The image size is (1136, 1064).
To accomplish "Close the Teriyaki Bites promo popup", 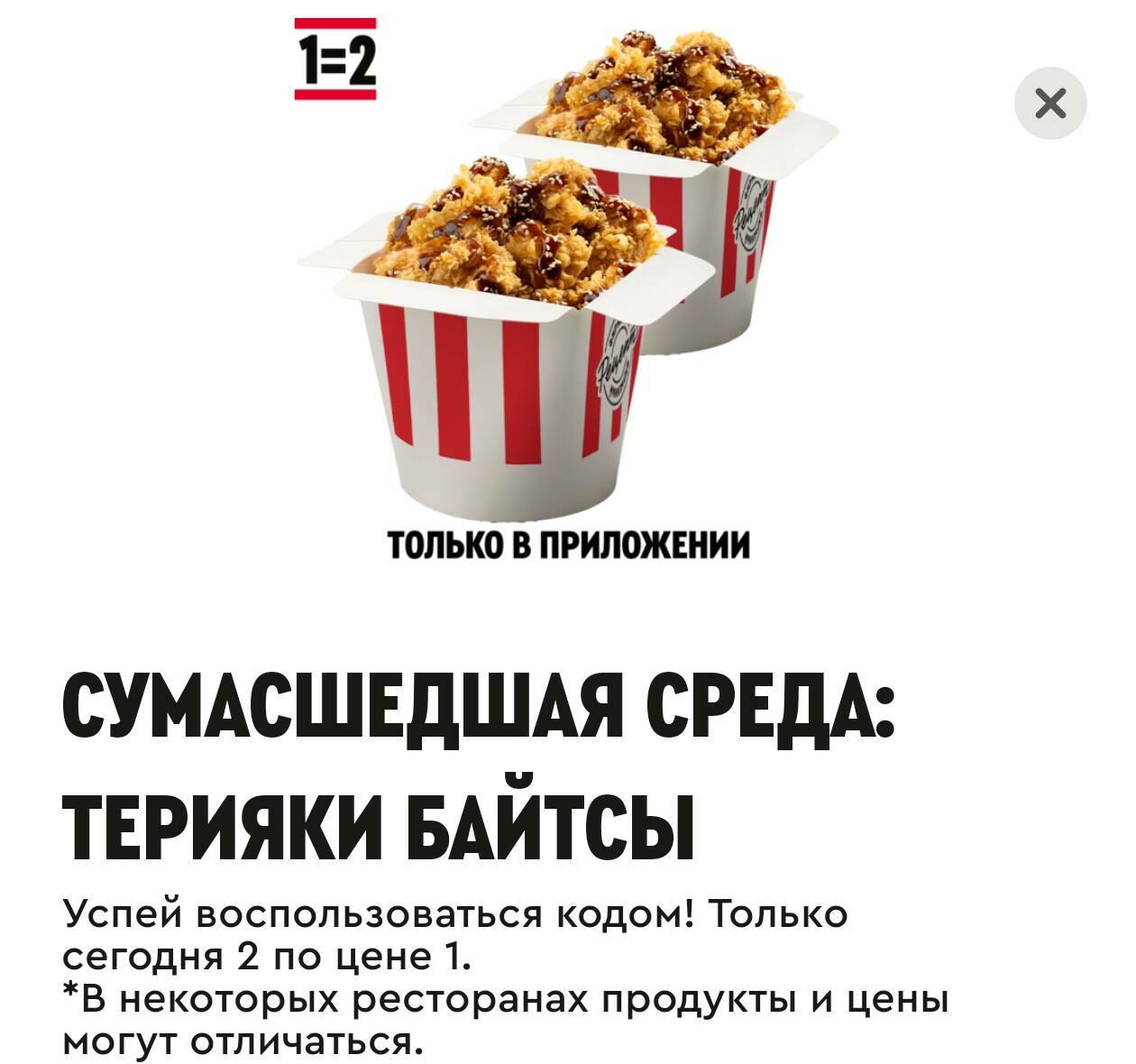I will point(1050,104).
